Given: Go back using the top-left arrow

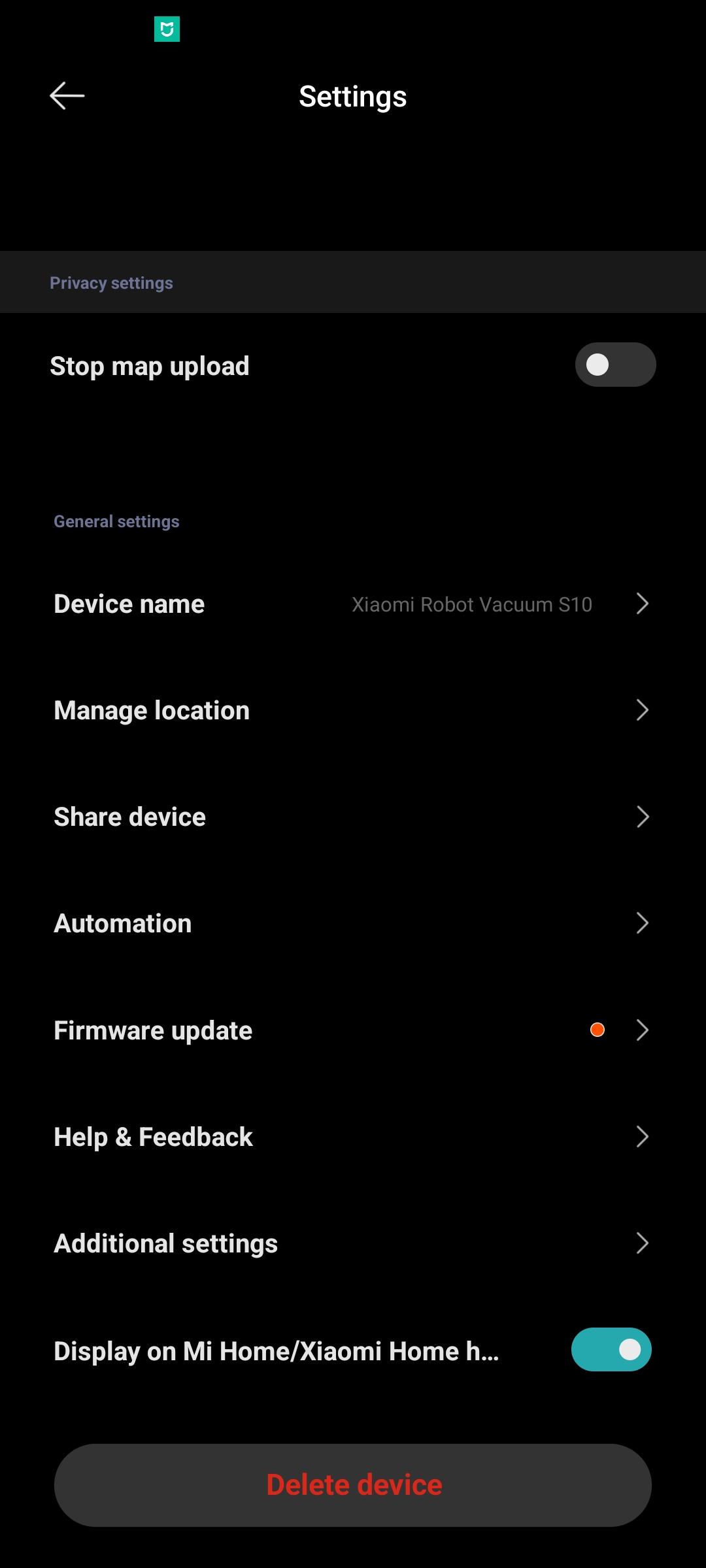Looking at the screenshot, I should click(x=67, y=96).
